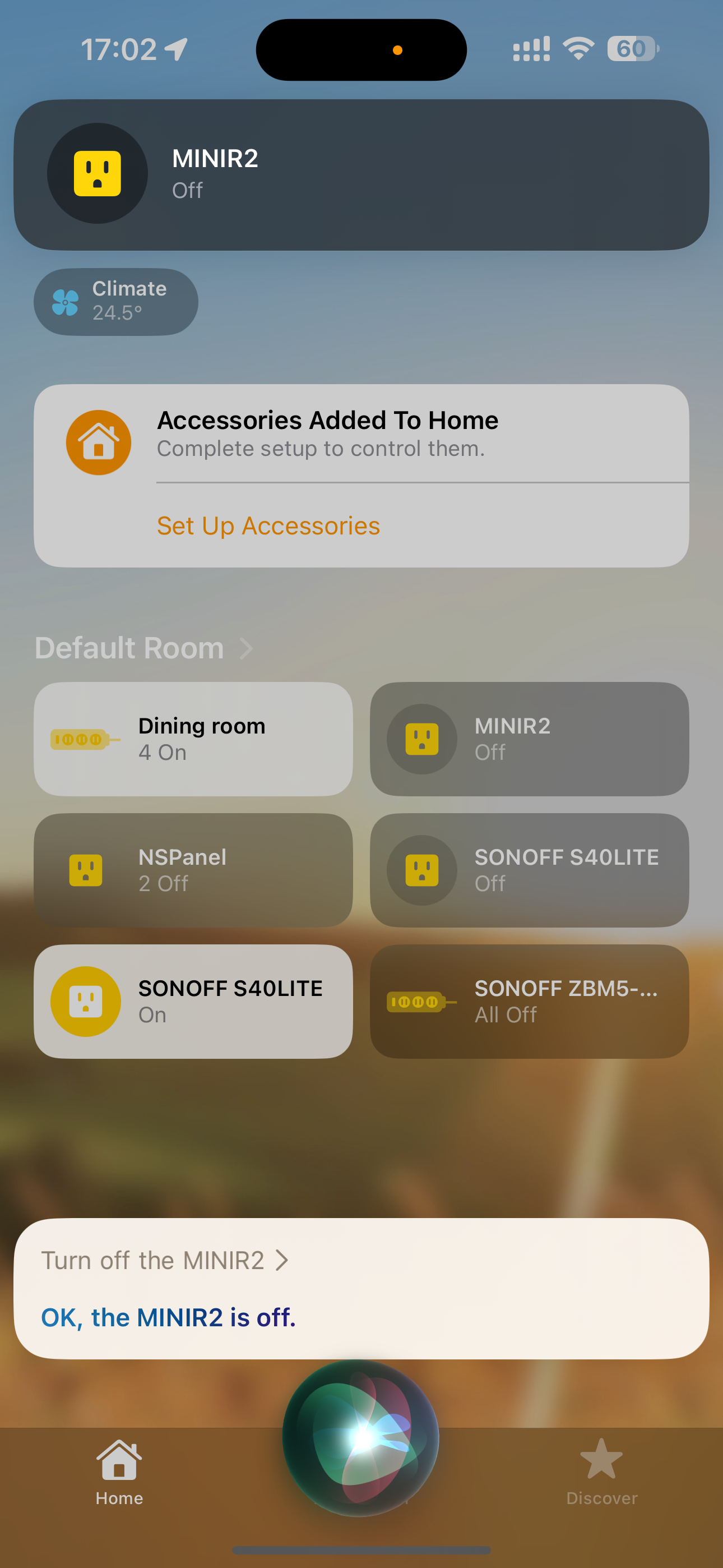The width and height of the screenshot is (723, 1568).
Task: Open the NSPanel accessory tile
Action: (x=193, y=870)
